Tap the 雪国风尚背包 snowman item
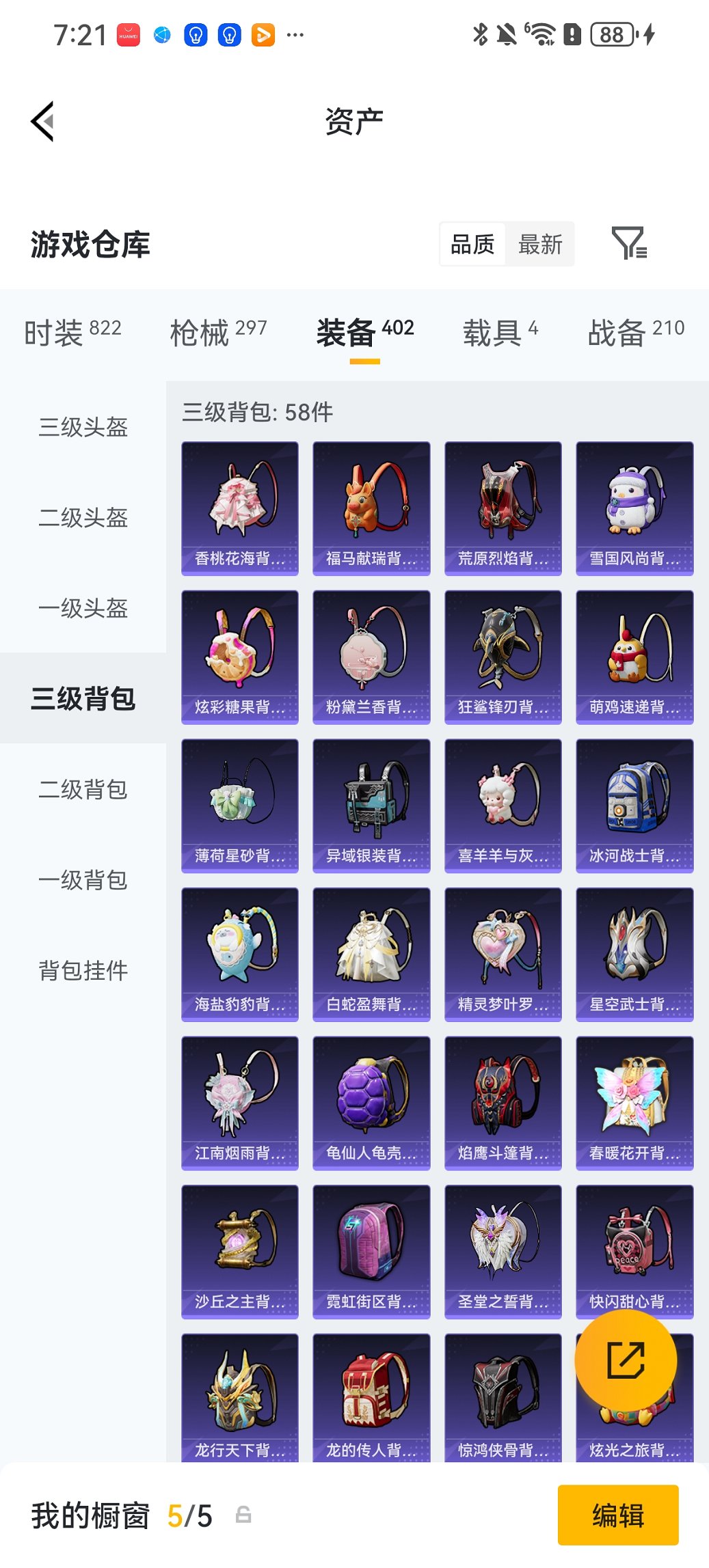Screen dimensions: 709x1568 pyautogui.click(x=634, y=506)
